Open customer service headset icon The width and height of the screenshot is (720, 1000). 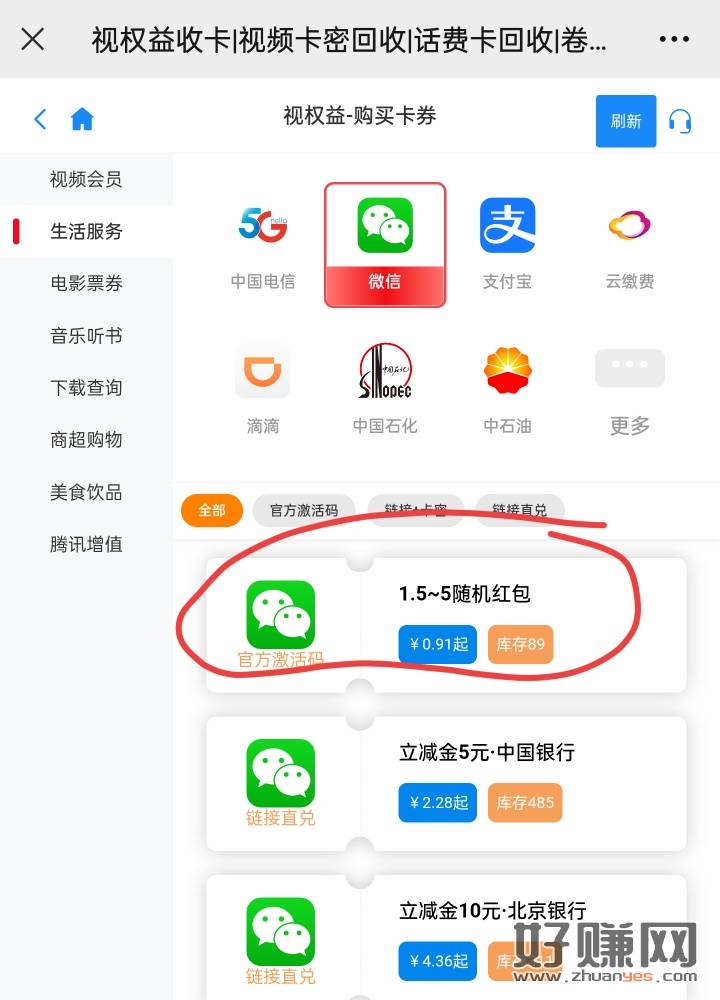(x=680, y=121)
